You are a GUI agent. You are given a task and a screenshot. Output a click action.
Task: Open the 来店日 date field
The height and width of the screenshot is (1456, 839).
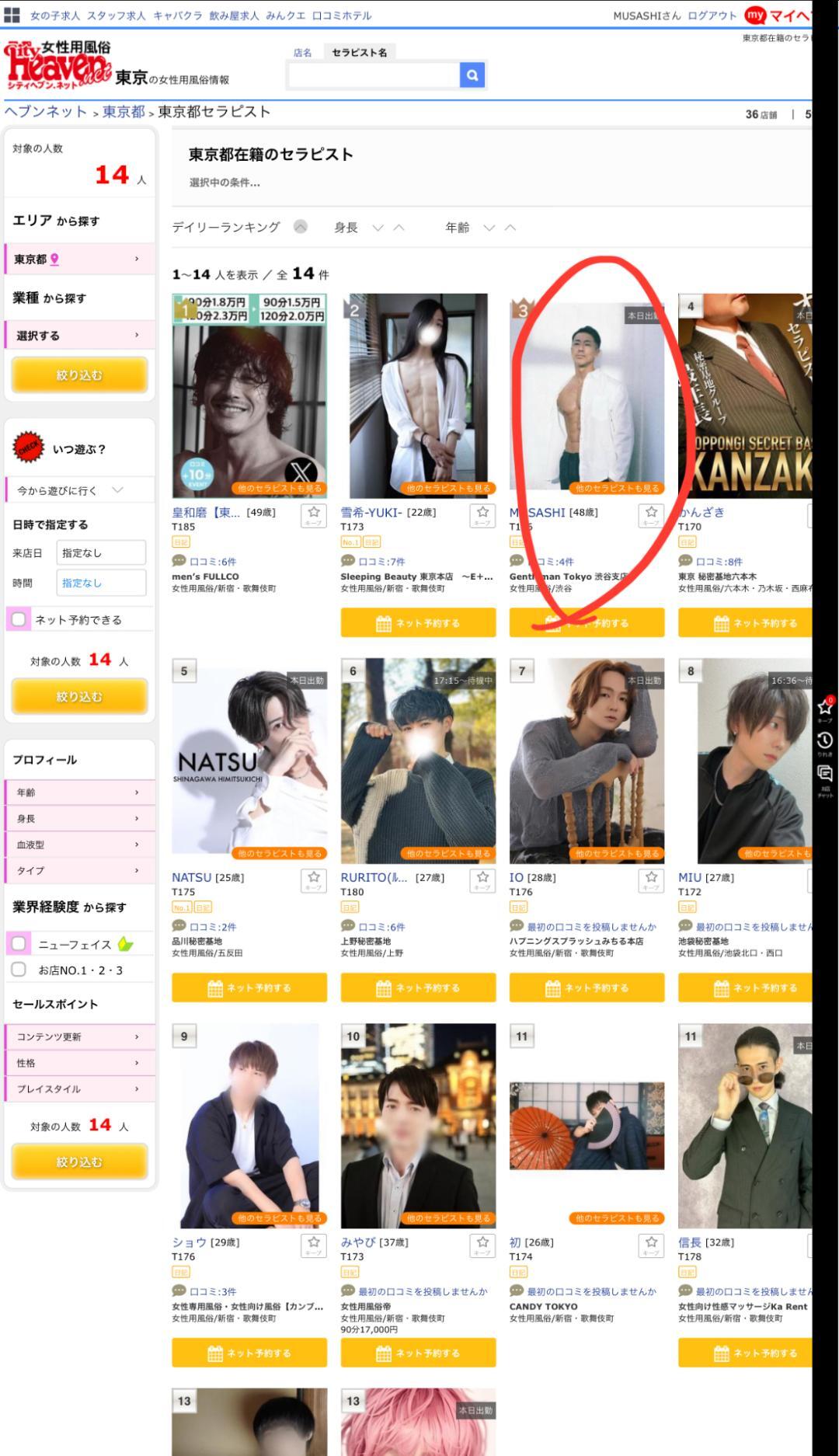pos(101,553)
